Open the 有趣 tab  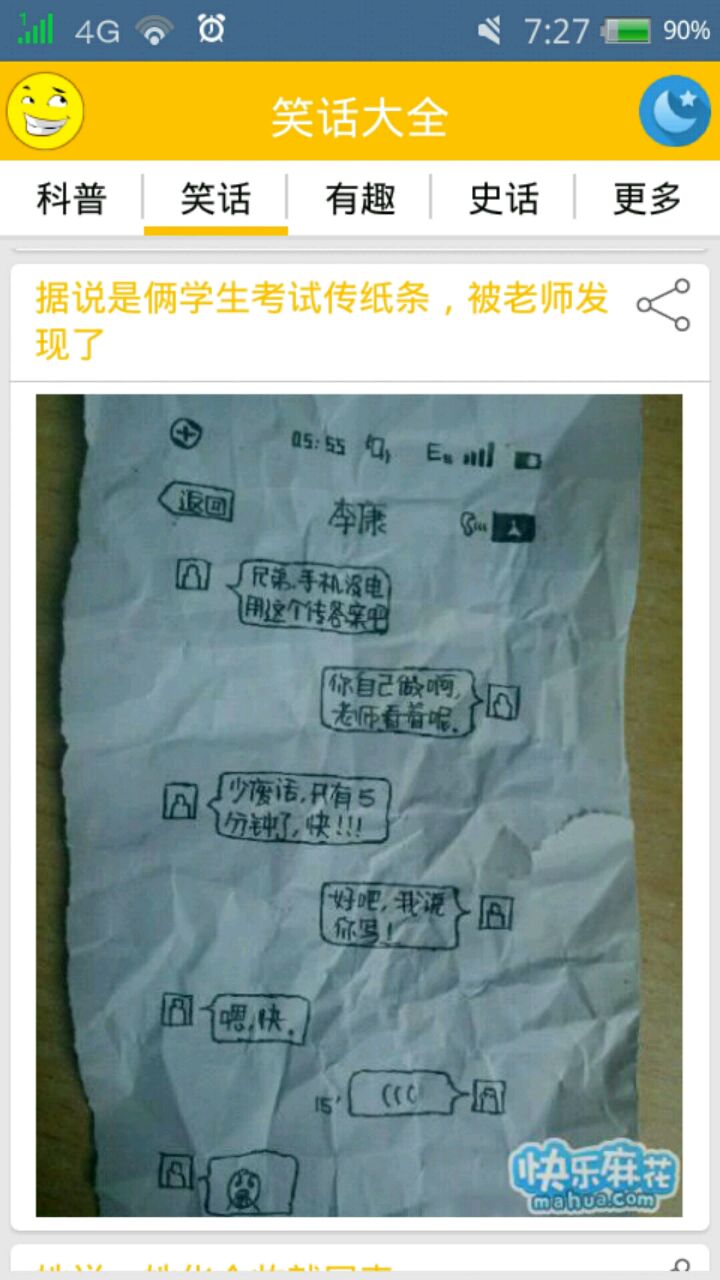(360, 199)
